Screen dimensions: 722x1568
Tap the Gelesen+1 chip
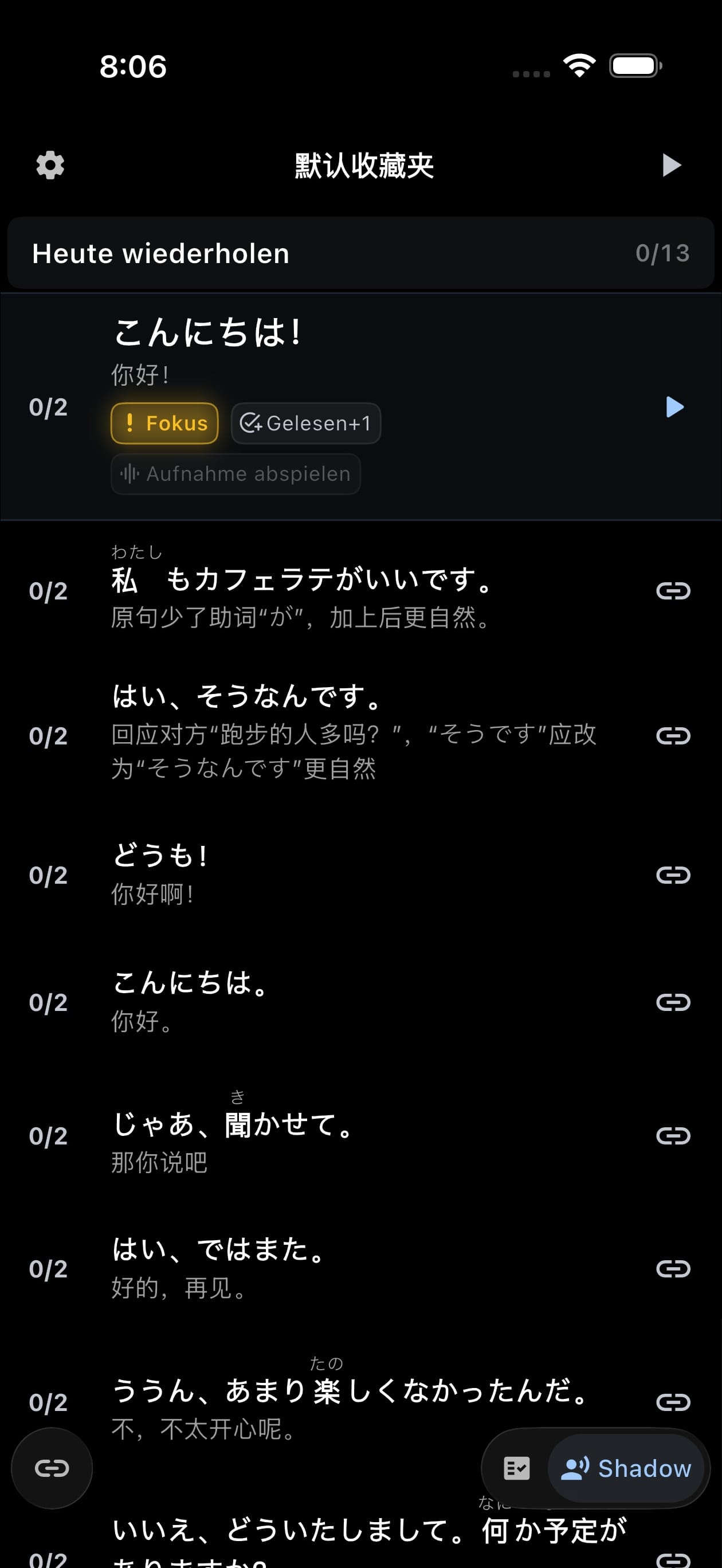(305, 423)
